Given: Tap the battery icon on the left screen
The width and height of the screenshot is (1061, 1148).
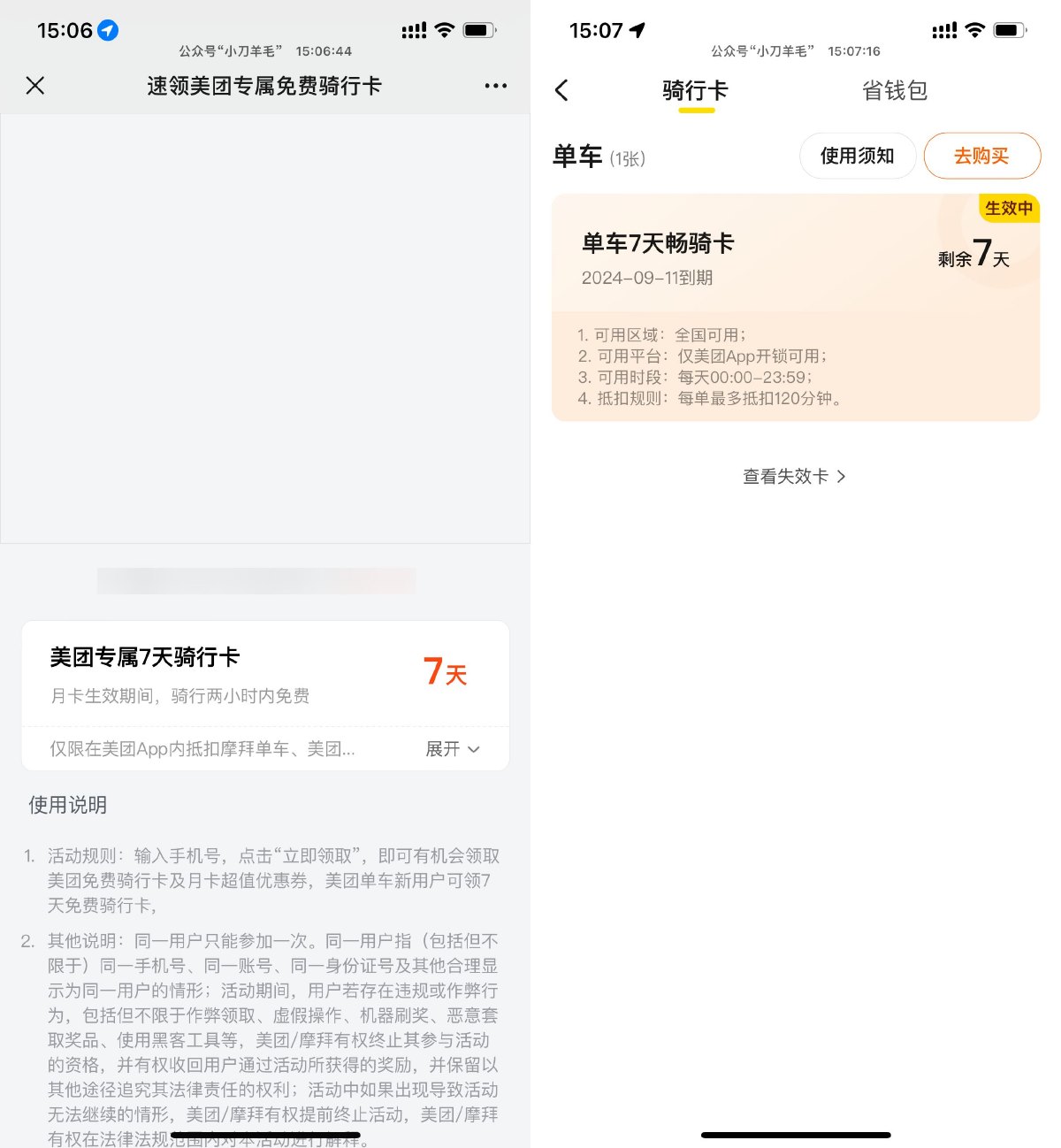Looking at the screenshot, I should click(x=479, y=29).
